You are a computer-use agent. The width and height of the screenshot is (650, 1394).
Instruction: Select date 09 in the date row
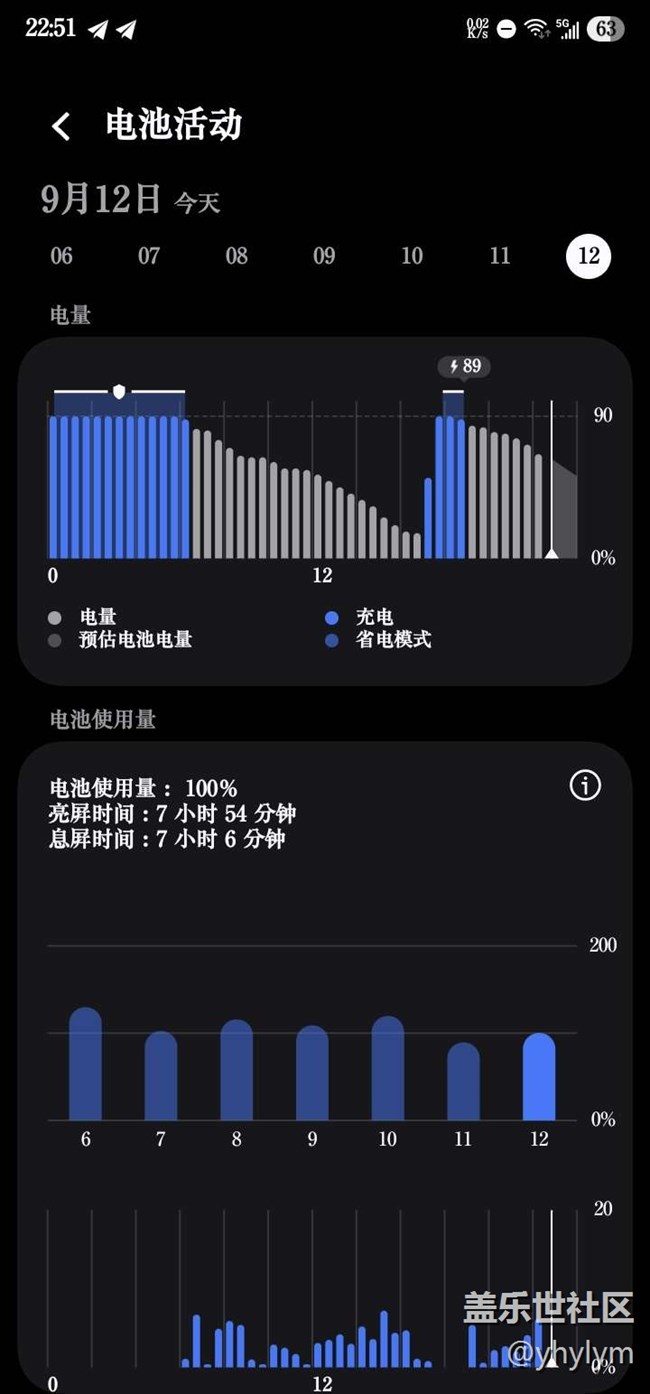[x=324, y=256]
